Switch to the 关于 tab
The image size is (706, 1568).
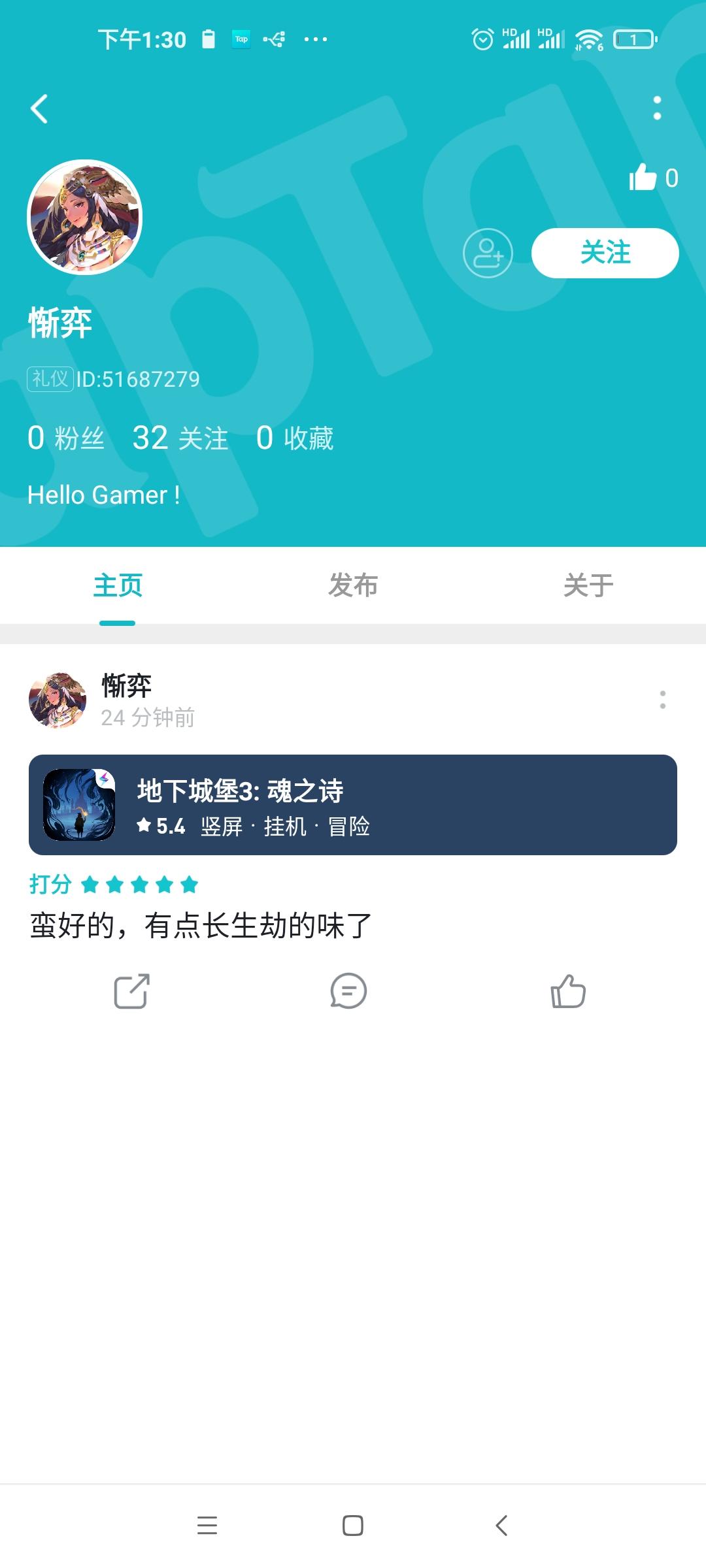pyautogui.click(x=588, y=585)
